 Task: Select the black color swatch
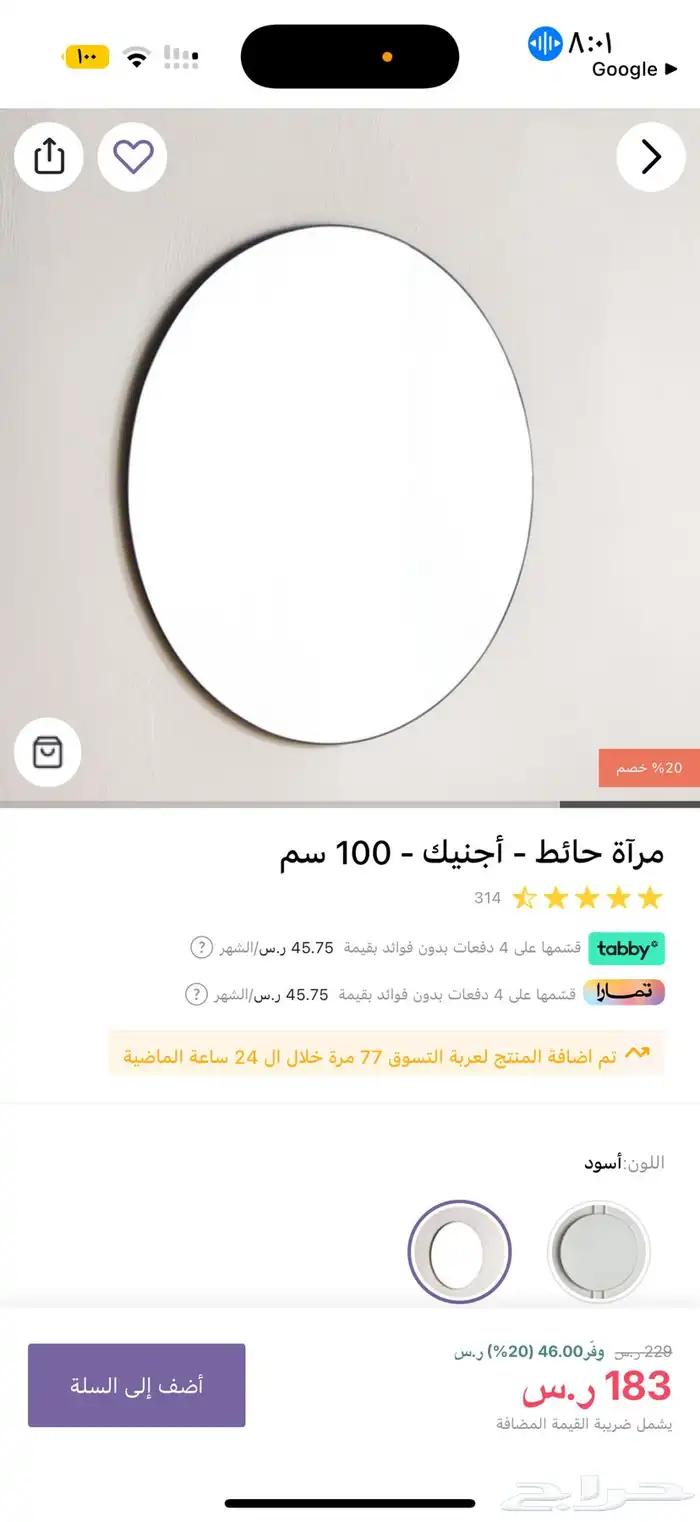(x=459, y=1252)
